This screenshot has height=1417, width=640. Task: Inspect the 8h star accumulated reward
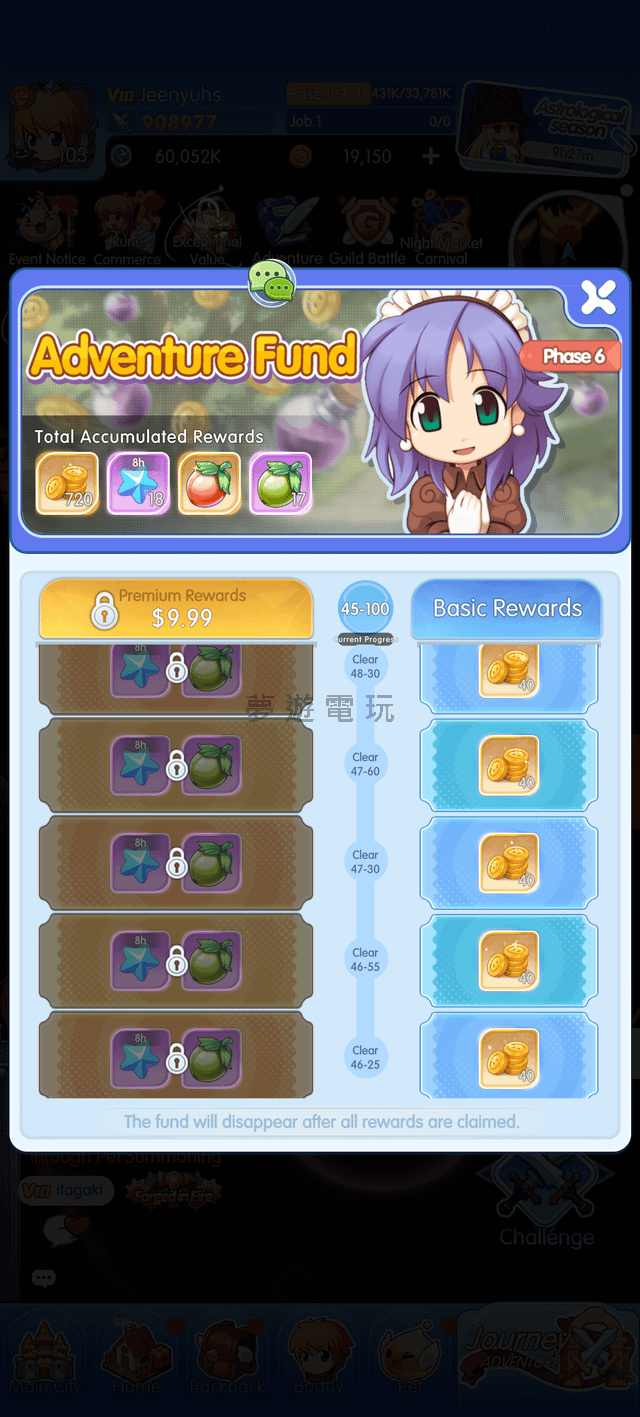coord(138,483)
